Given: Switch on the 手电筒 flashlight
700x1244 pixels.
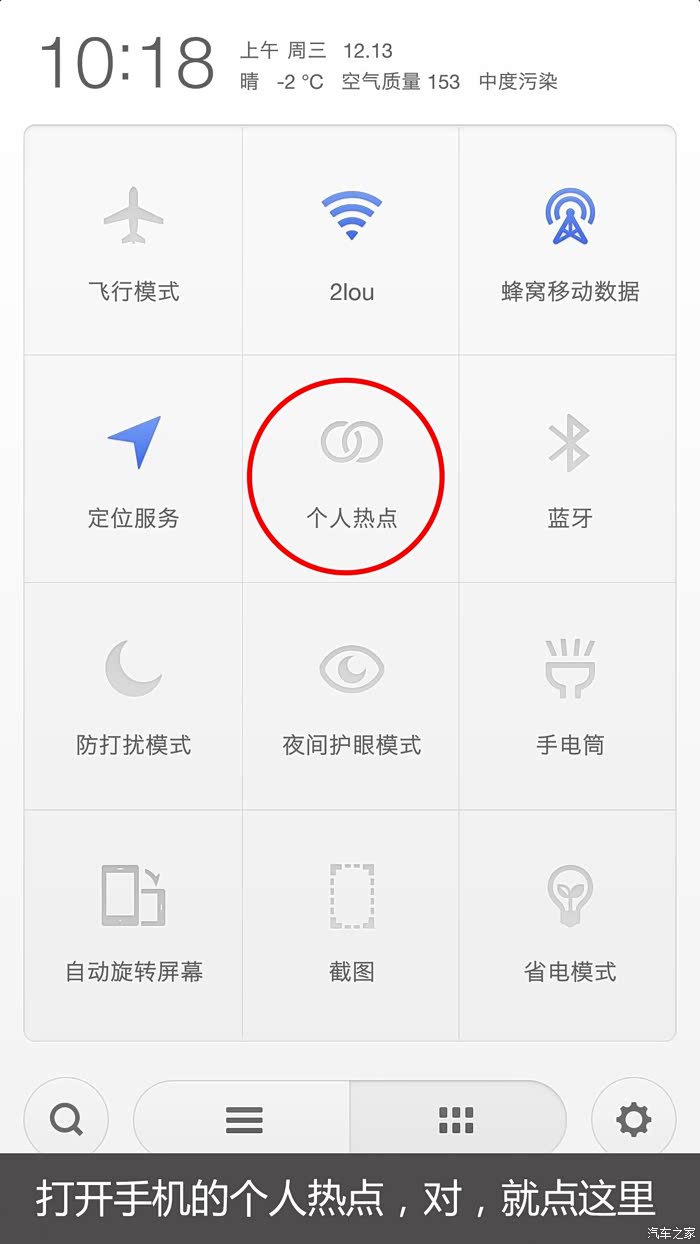Looking at the screenshot, I should tap(568, 696).
